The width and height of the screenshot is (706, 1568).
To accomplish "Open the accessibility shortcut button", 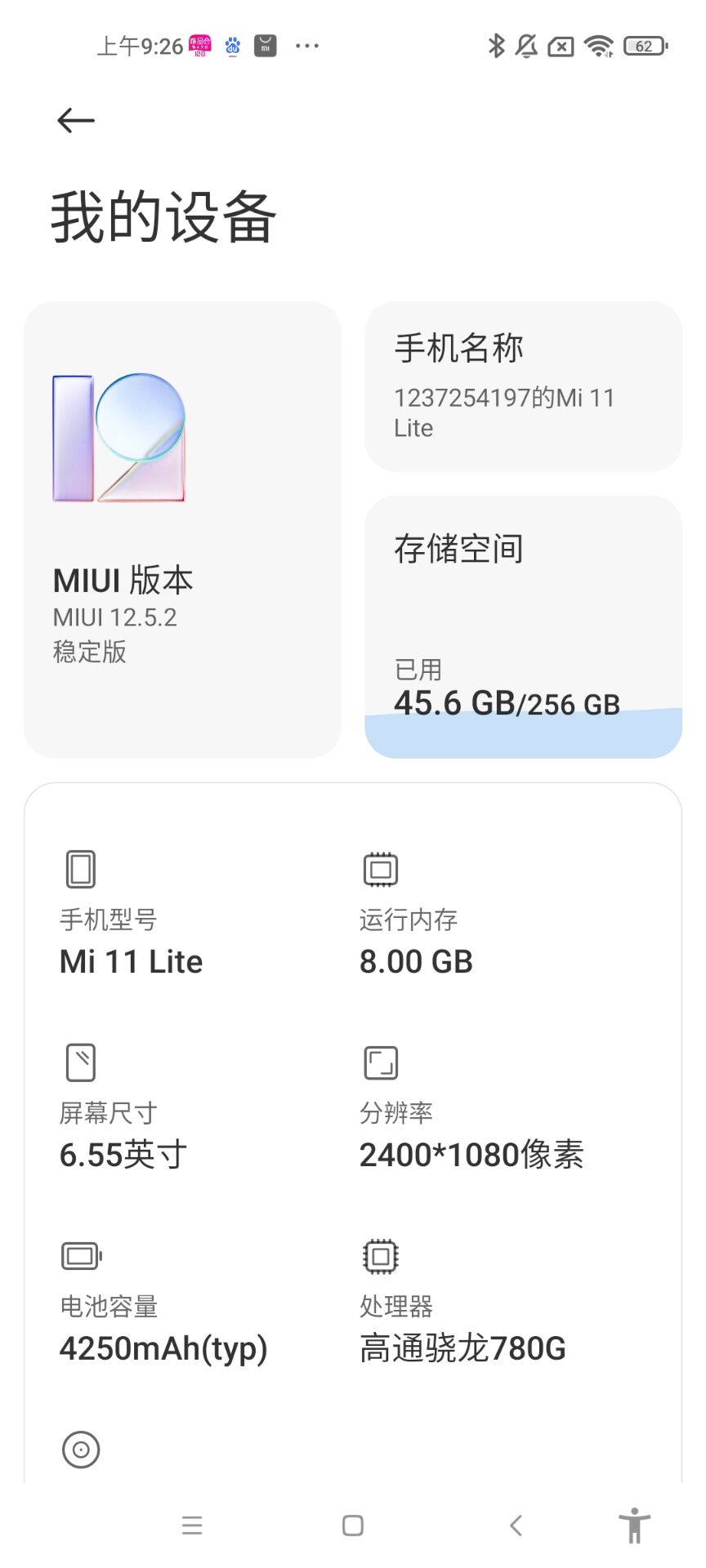I will [634, 1525].
